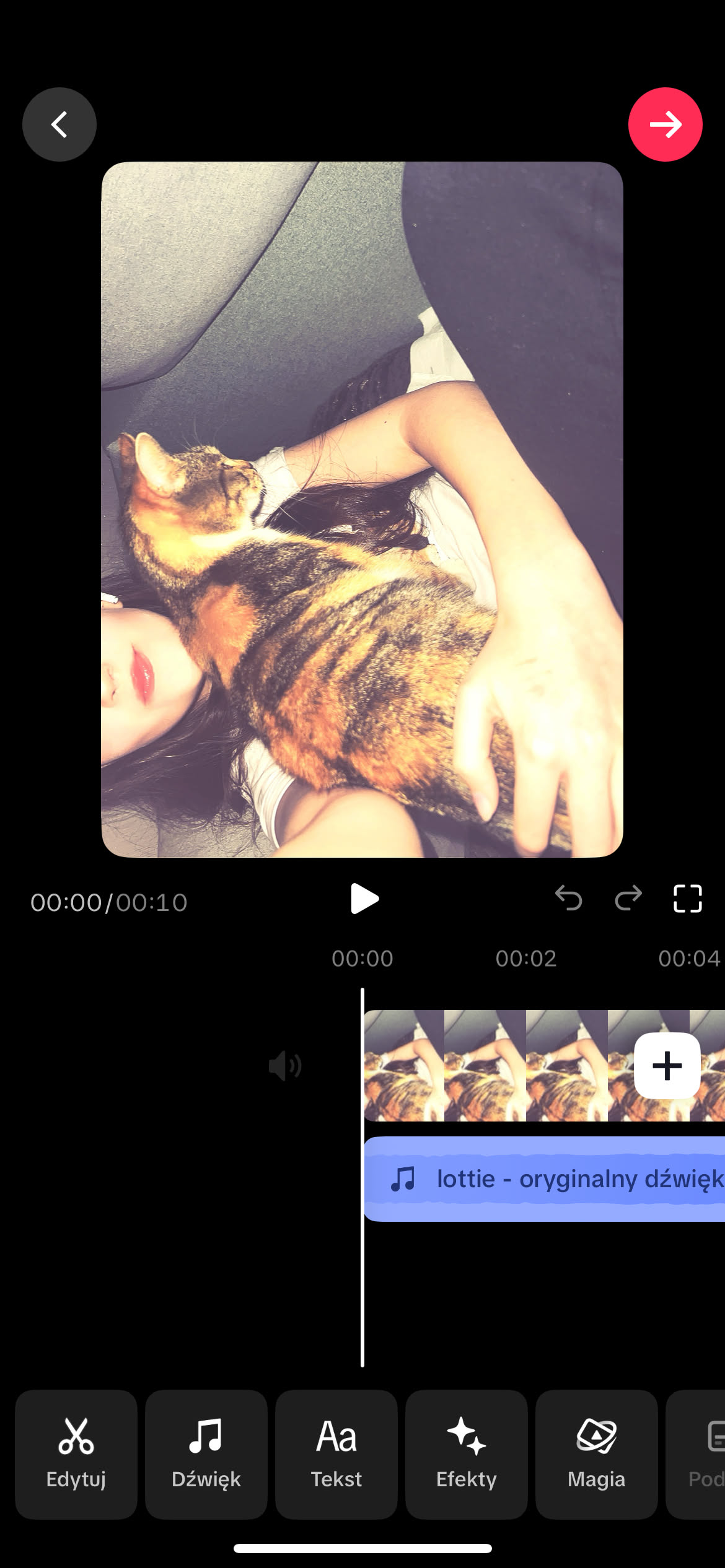Redo the last edit

628,898
